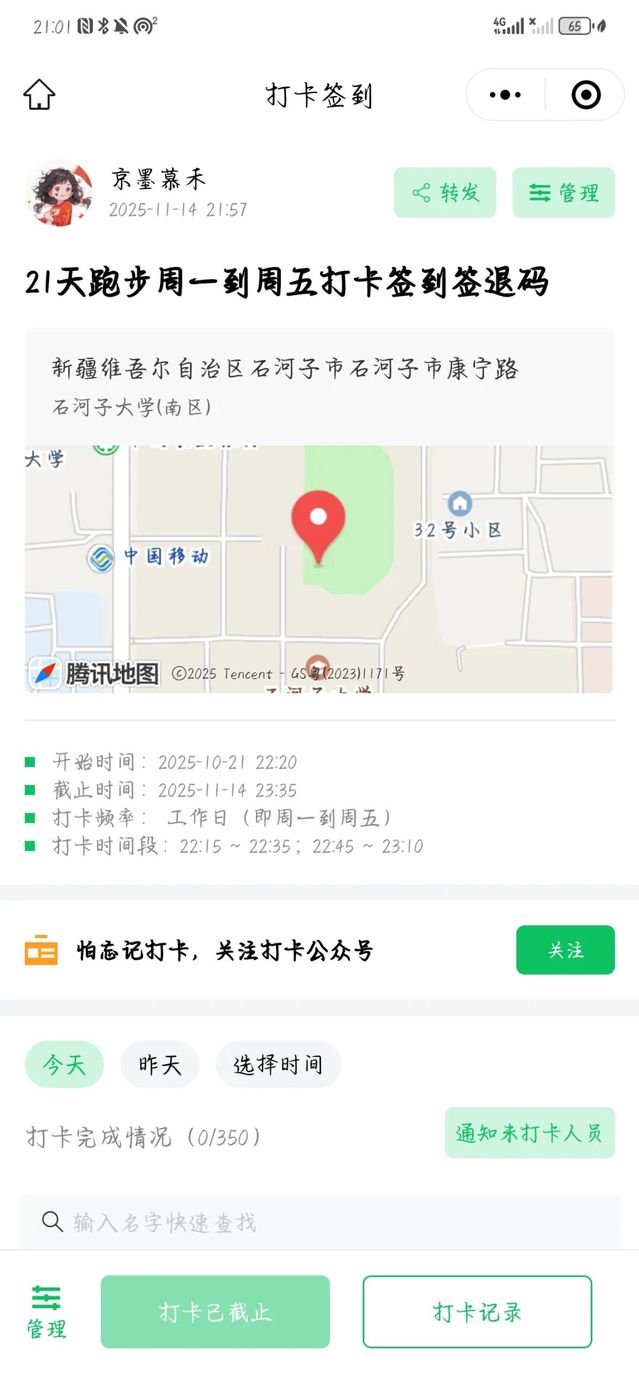Viewport: 639px width, 1381px height.
Task: Open 京墨慕禾's profile avatar
Action: pos(59,193)
